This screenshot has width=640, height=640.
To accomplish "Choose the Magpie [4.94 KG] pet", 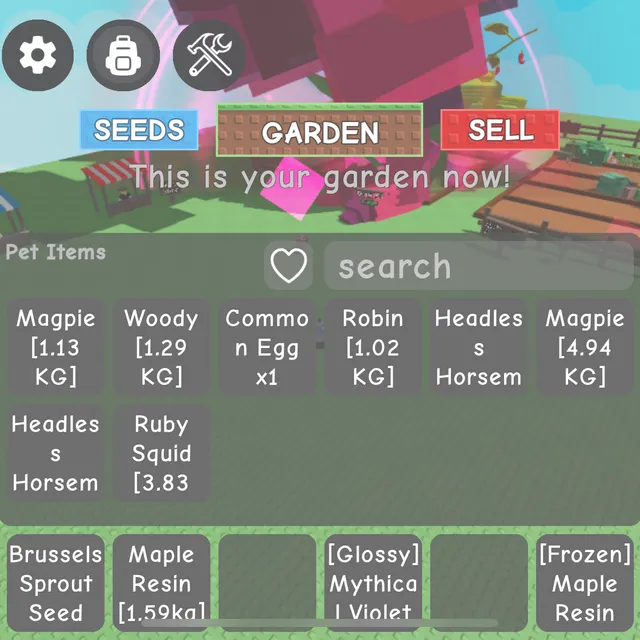I will [x=585, y=347].
